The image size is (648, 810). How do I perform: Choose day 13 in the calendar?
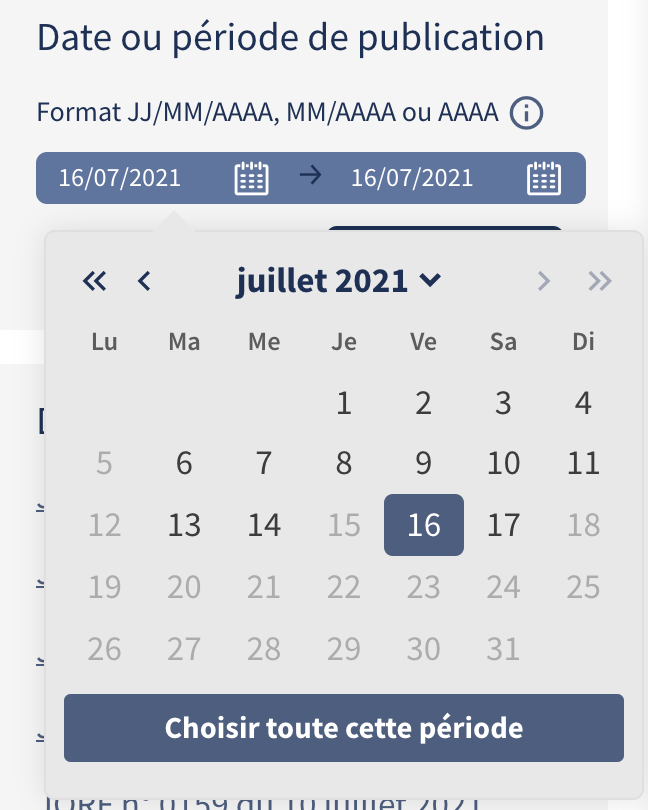(184, 525)
